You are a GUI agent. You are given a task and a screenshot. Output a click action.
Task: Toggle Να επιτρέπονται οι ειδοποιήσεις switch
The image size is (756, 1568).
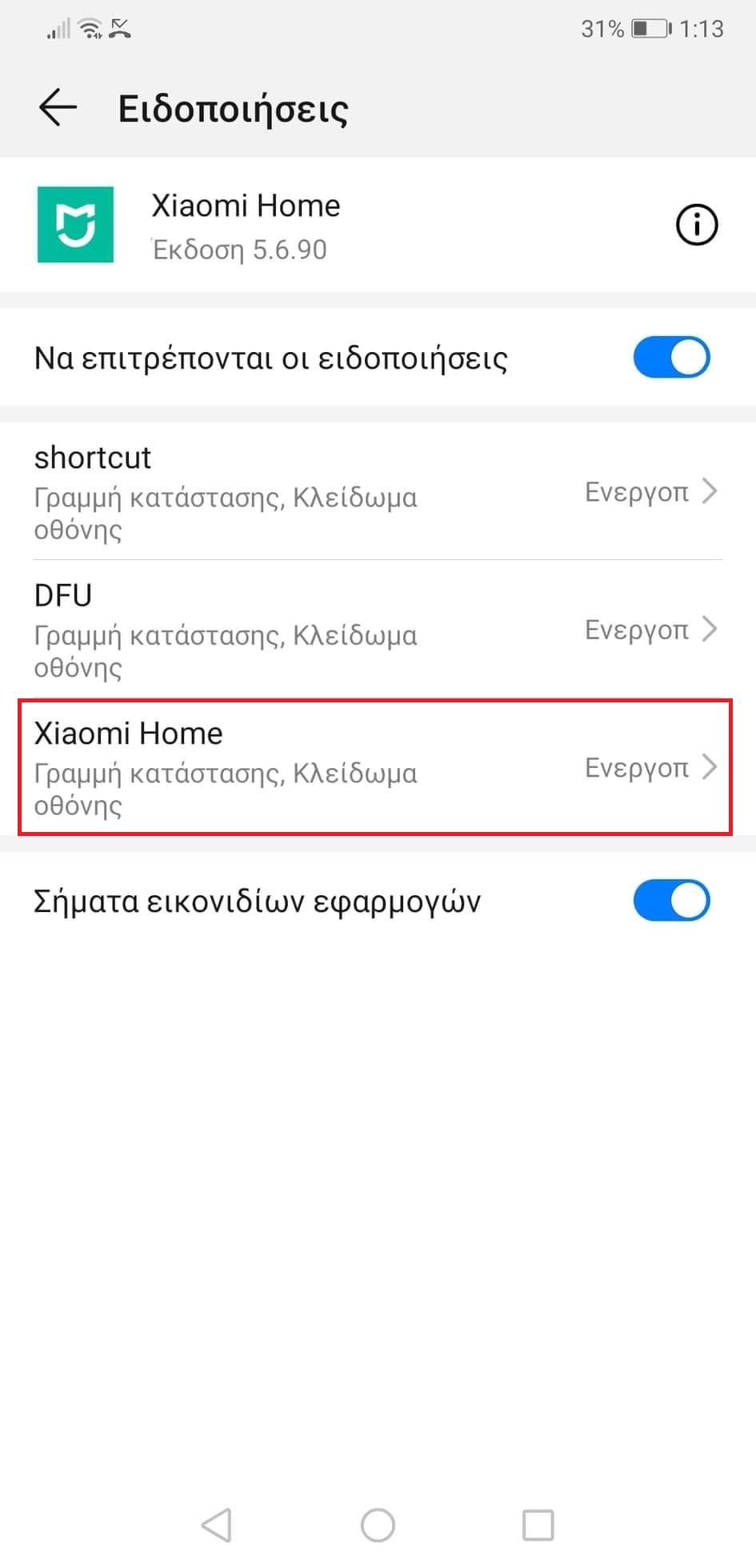[670, 358]
